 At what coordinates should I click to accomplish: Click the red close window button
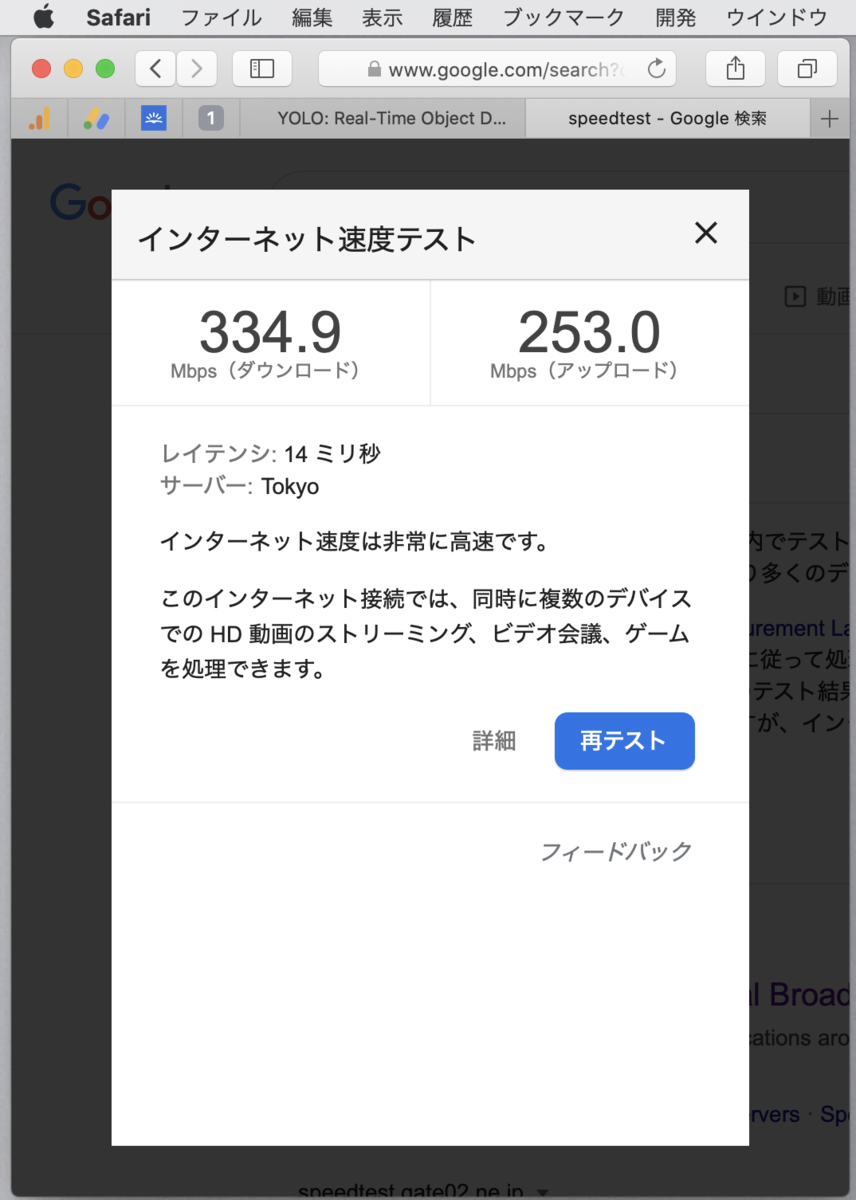click(41, 69)
